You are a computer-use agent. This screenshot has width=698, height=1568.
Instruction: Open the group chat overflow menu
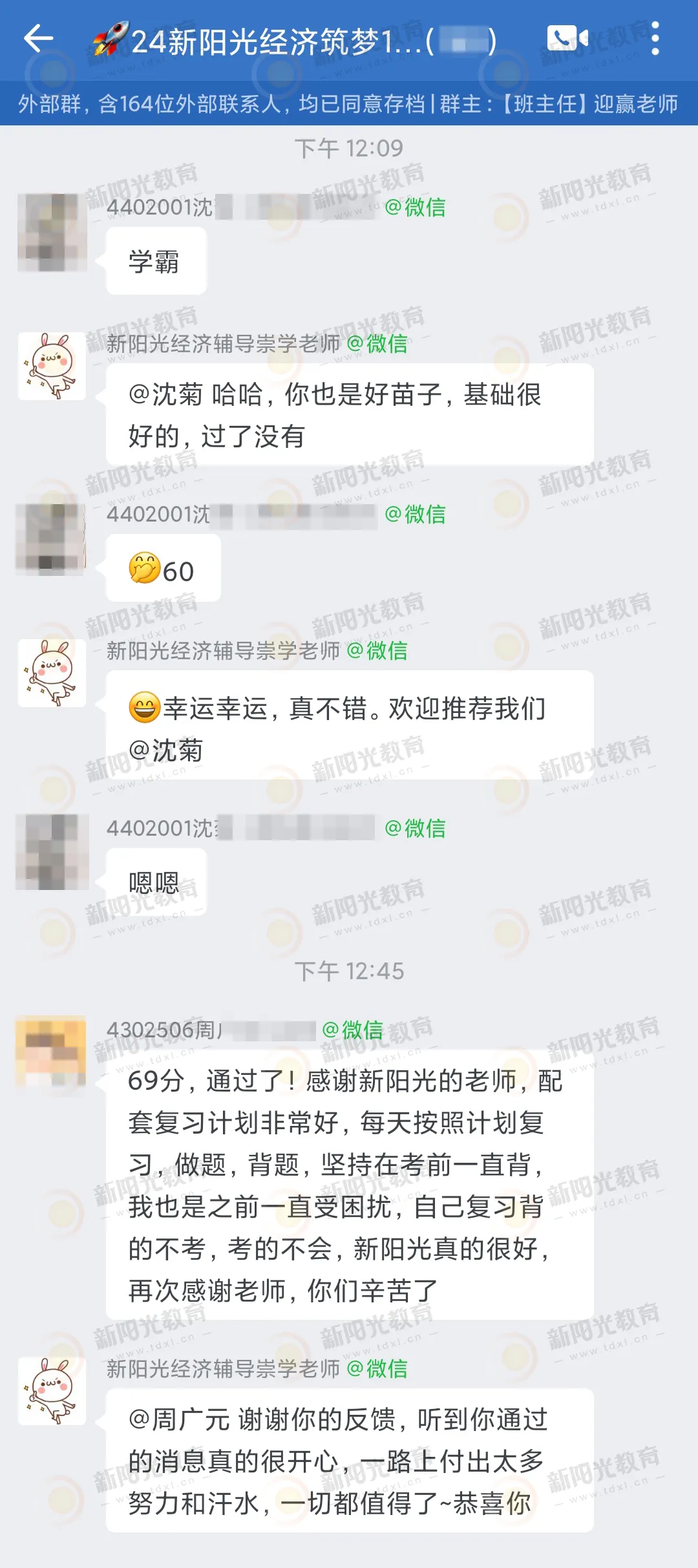(655, 39)
